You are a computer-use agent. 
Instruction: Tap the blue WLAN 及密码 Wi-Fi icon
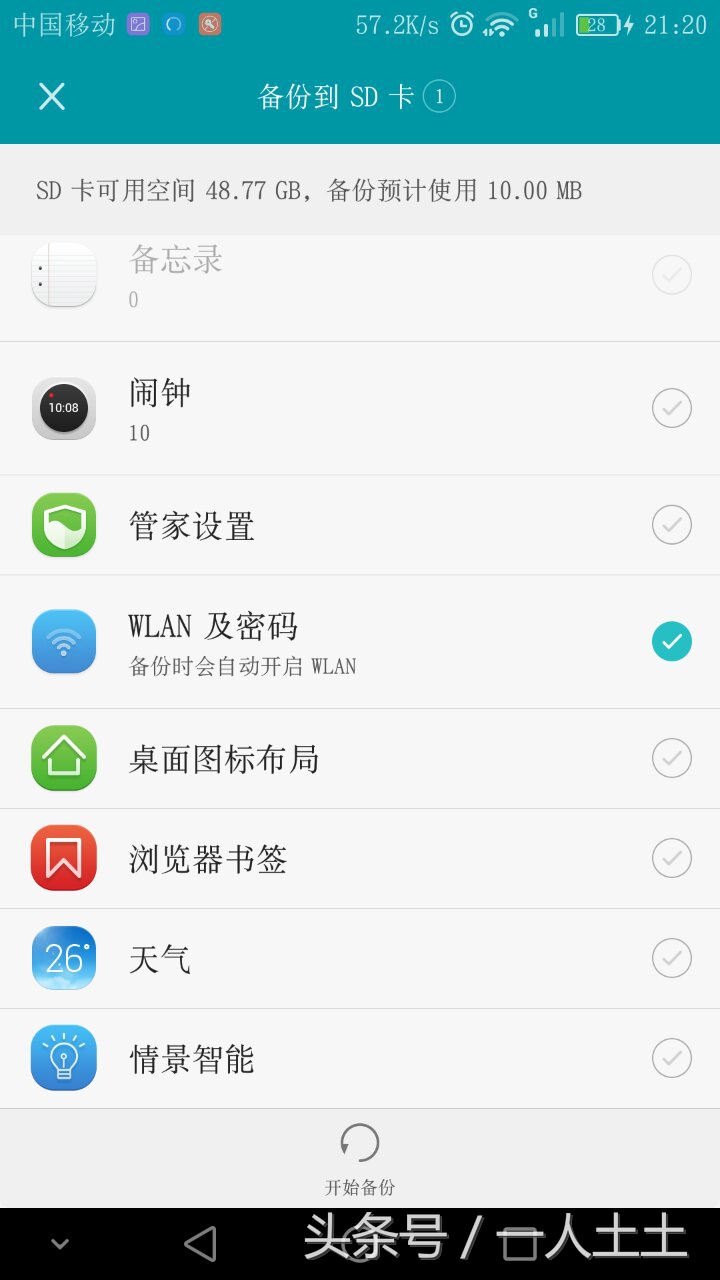coord(64,641)
